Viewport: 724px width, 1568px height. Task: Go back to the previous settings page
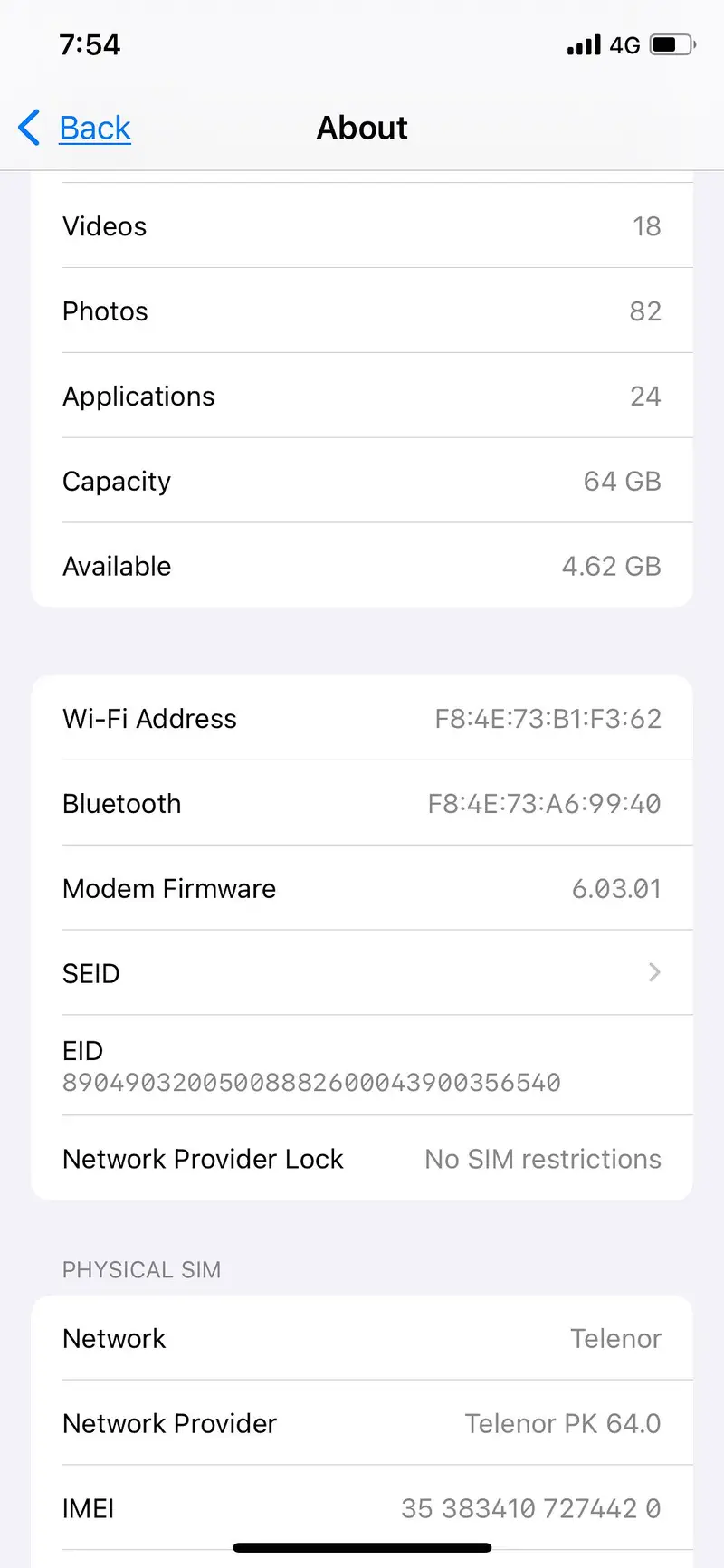click(76, 128)
